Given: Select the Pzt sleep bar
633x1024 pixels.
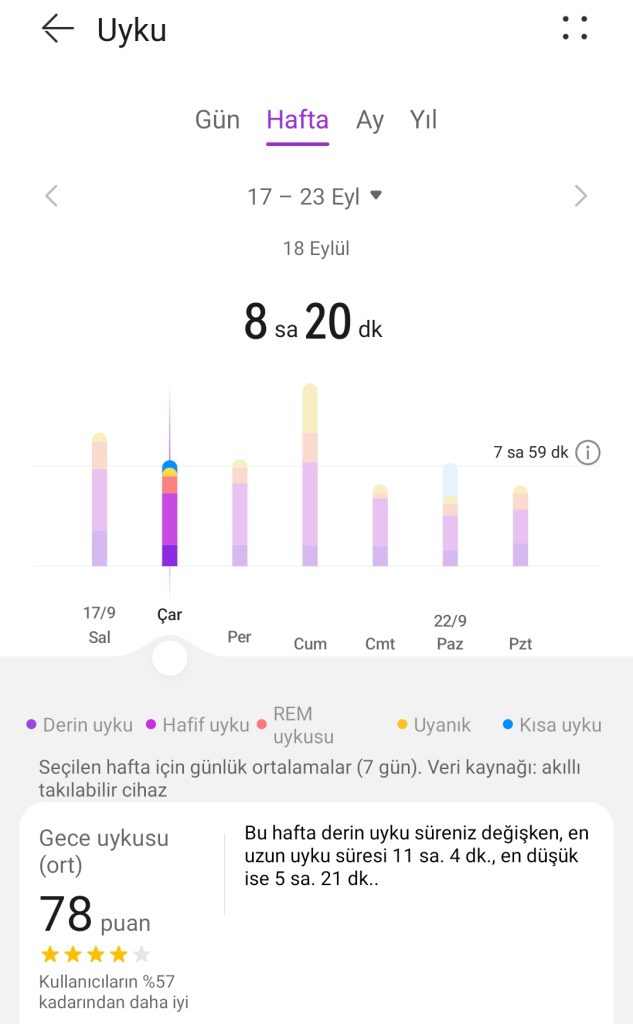Looking at the screenshot, I should 520,527.
